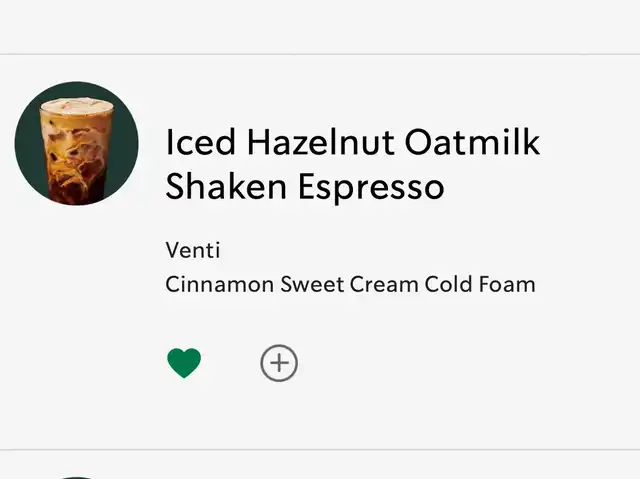The width and height of the screenshot is (640, 479).
Task: Unfavorite the Iced Hazelnut Oatmilk Shaken Espresso
Action: [184, 363]
